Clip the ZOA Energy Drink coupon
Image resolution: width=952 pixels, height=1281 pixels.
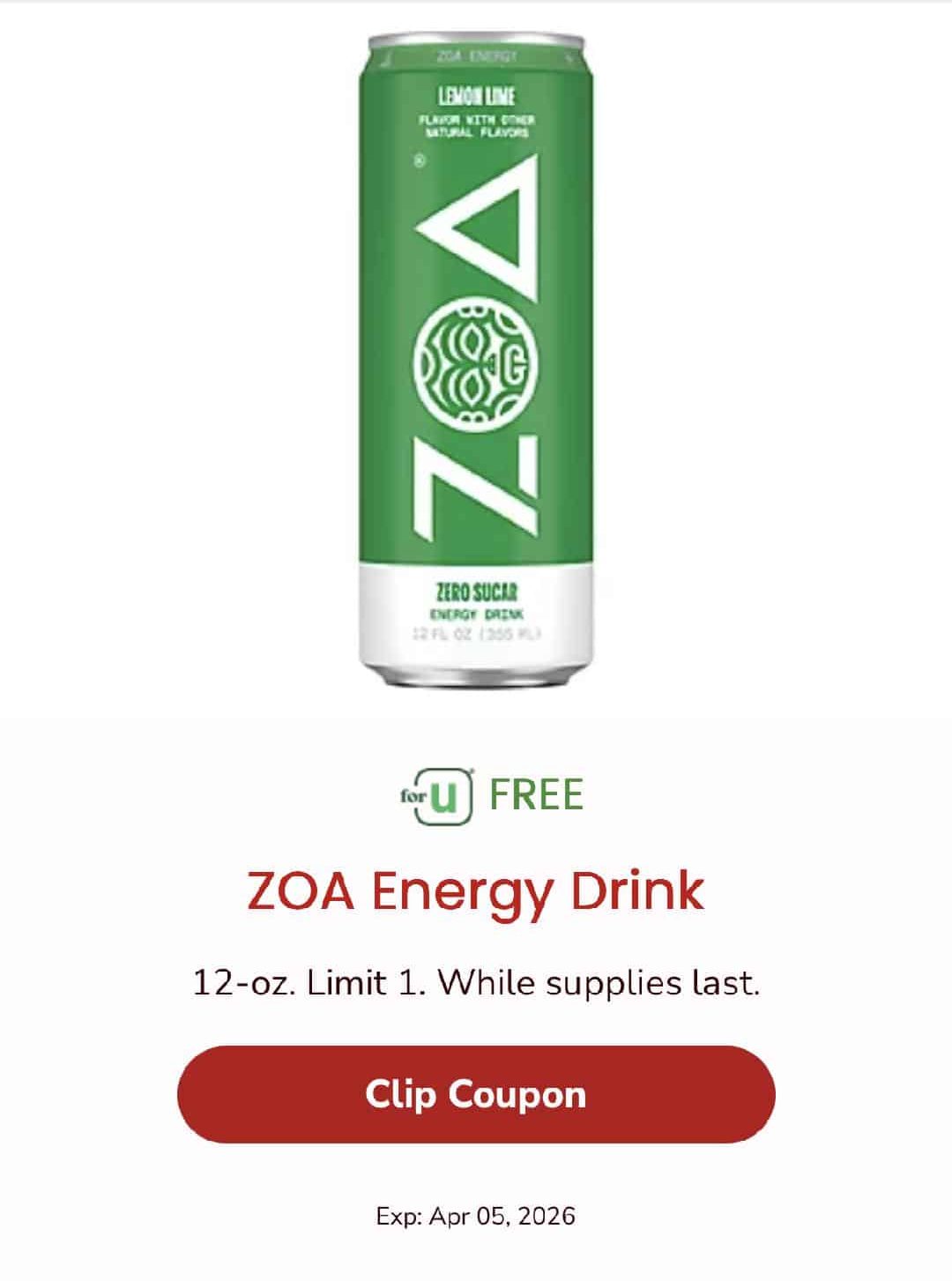tap(476, 1094)
